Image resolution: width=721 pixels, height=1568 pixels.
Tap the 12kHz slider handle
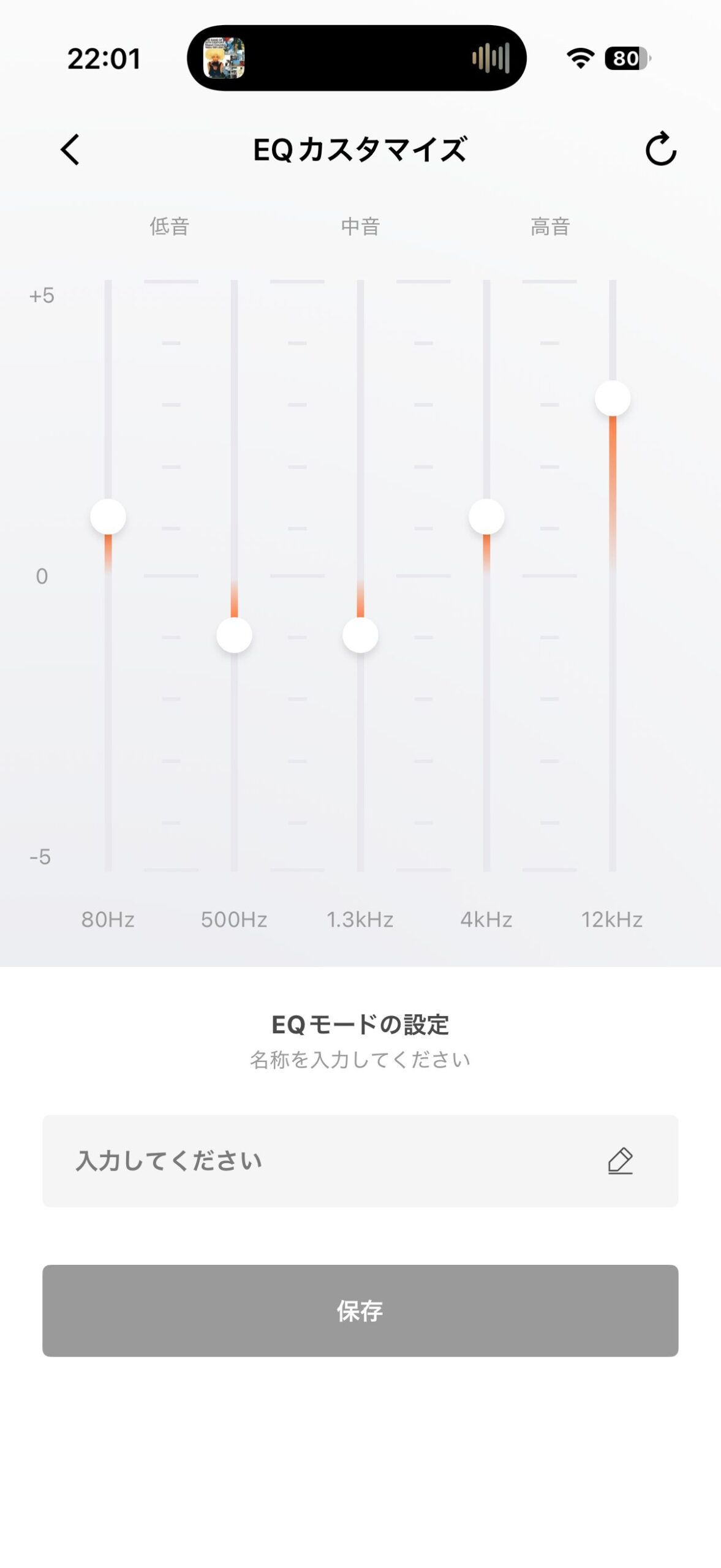pyautogui.click(x=613, y=399)
